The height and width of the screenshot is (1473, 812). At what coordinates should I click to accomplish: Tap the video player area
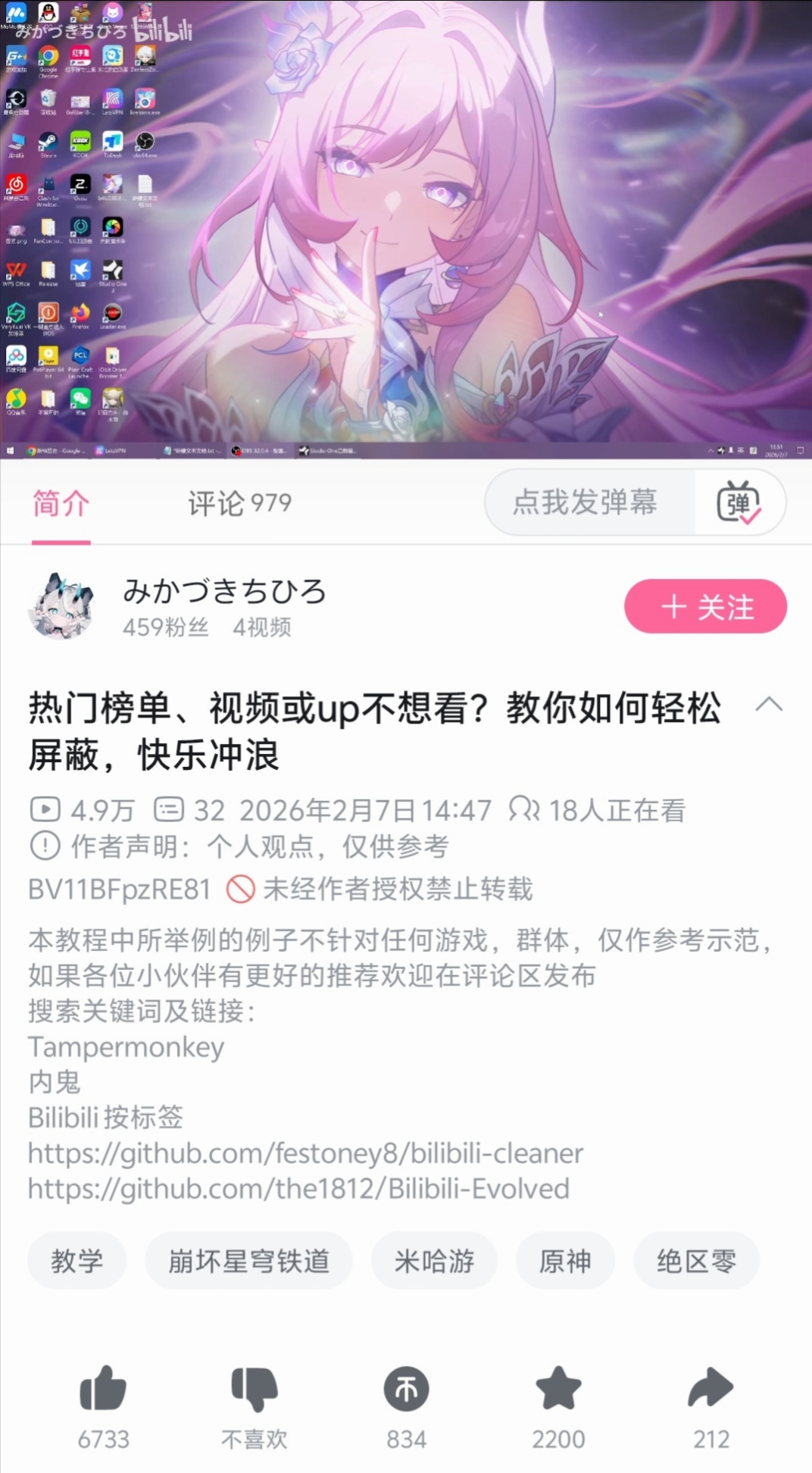[x=406, y=230]
